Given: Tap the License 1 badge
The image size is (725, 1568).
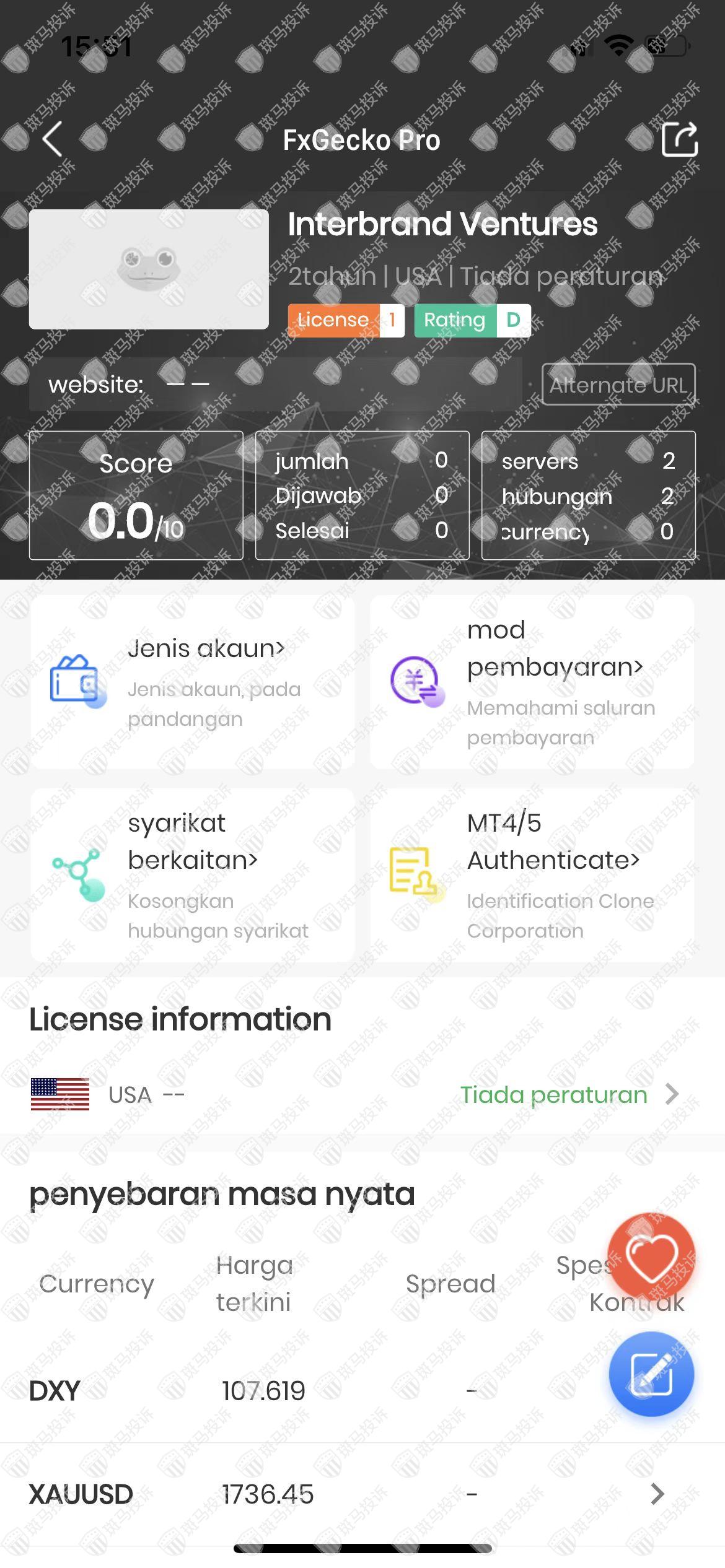Looking at the screenshot, I should (x=346, y=320).
